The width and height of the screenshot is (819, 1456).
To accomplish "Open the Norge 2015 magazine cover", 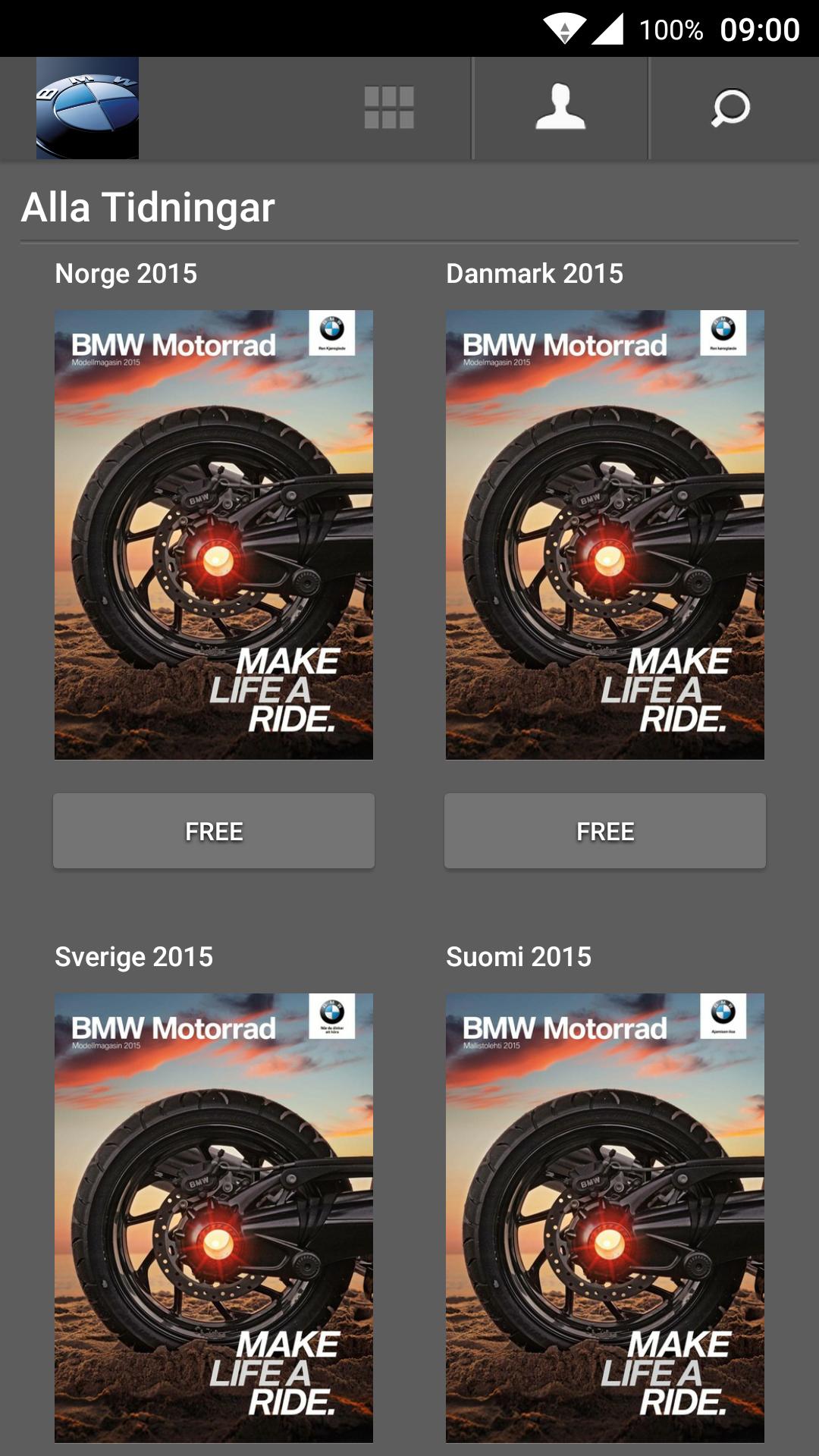I will coord(213,533).
